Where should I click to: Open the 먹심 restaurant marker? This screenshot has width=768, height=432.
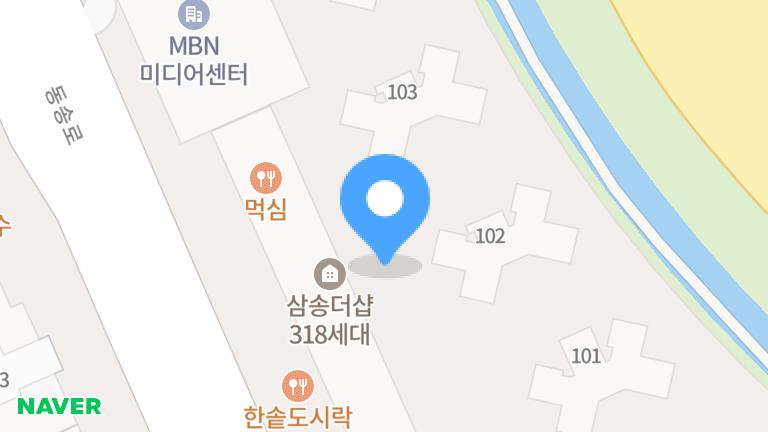(266, 179)
